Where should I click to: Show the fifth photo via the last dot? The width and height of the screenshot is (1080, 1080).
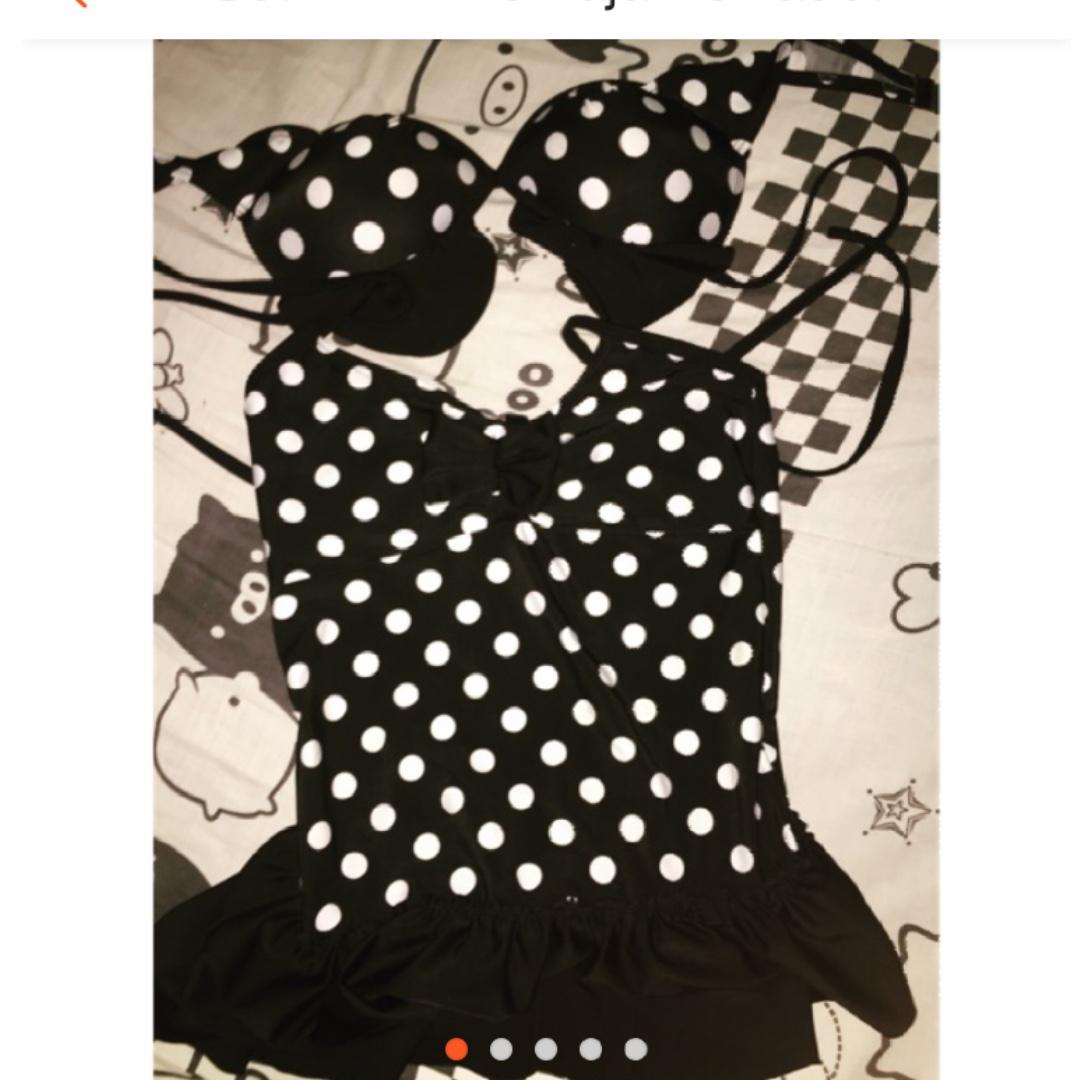point(636,1049)
